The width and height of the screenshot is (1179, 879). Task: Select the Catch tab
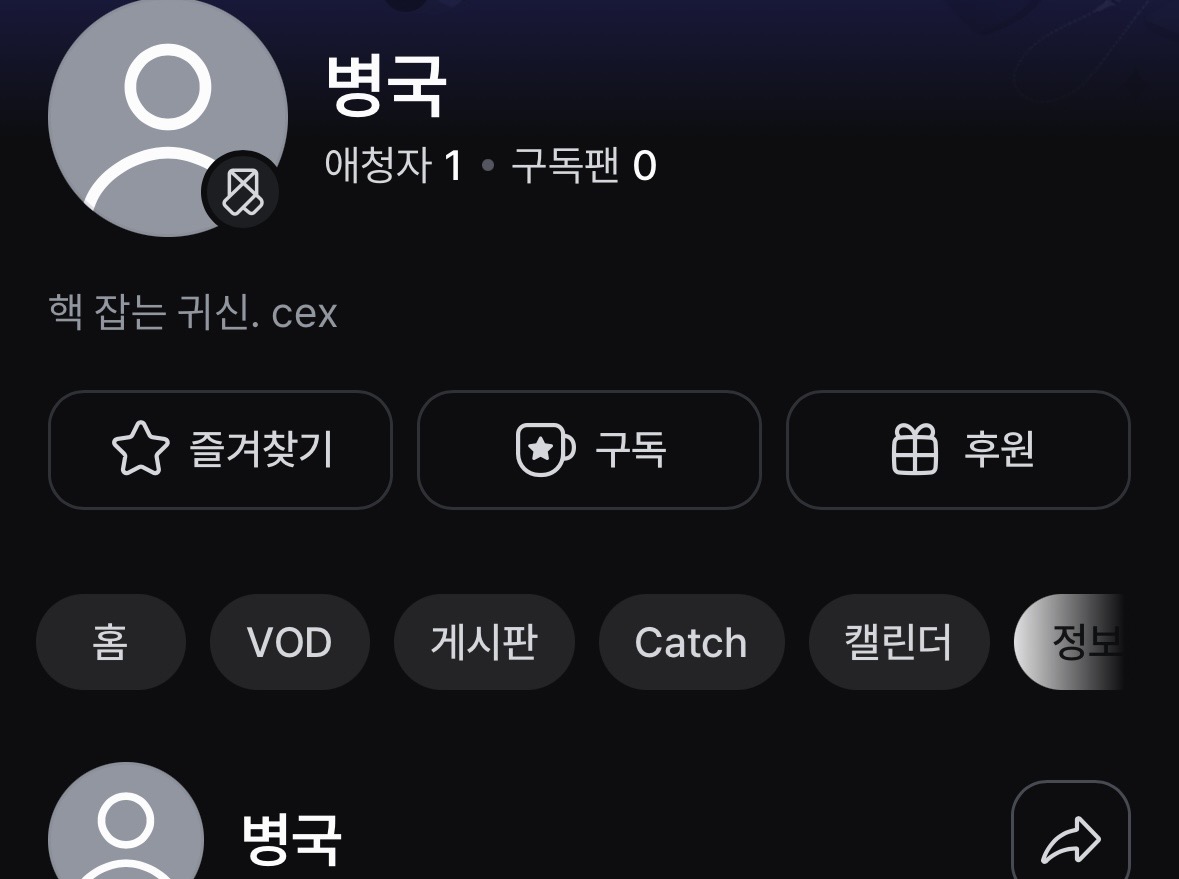click(x=691, y=642)
